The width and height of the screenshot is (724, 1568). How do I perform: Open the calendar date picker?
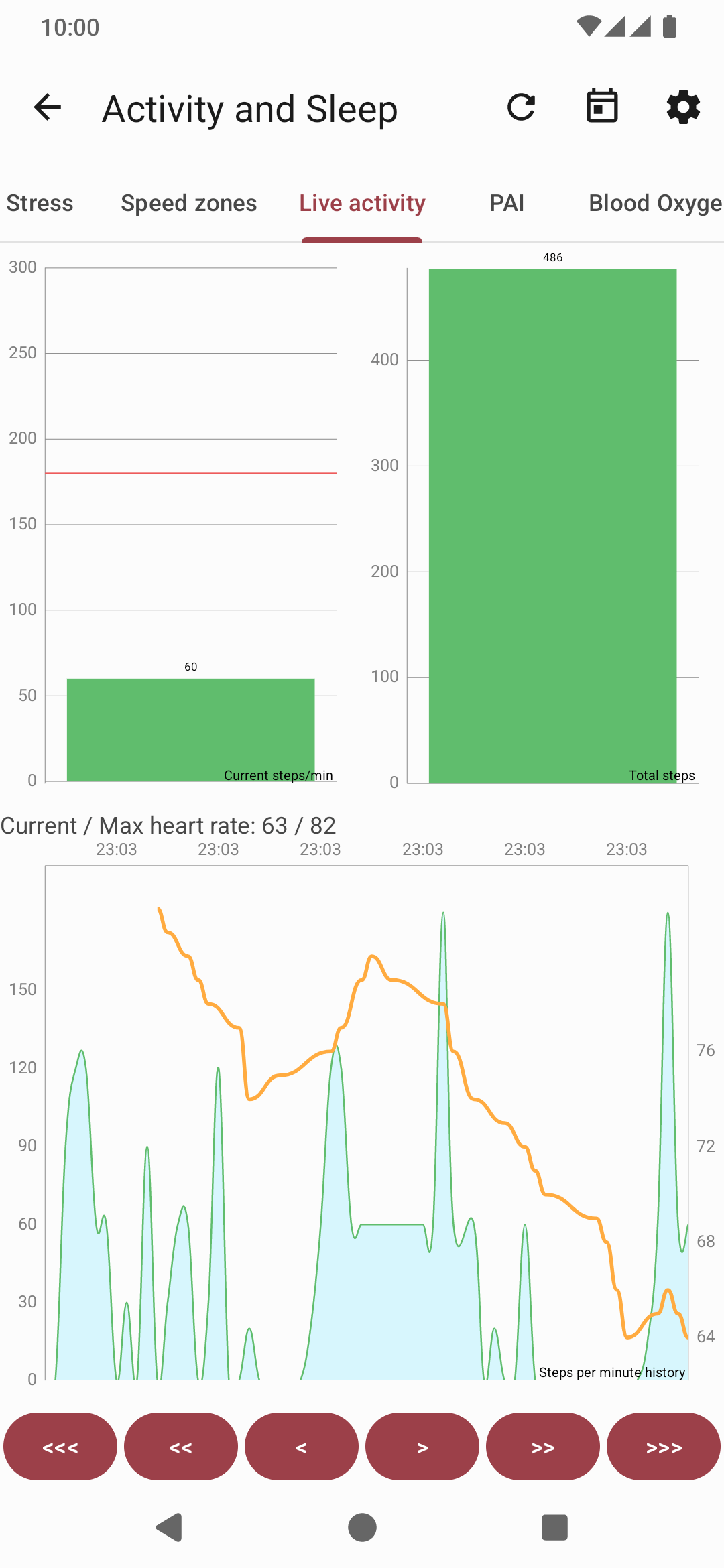602,107
